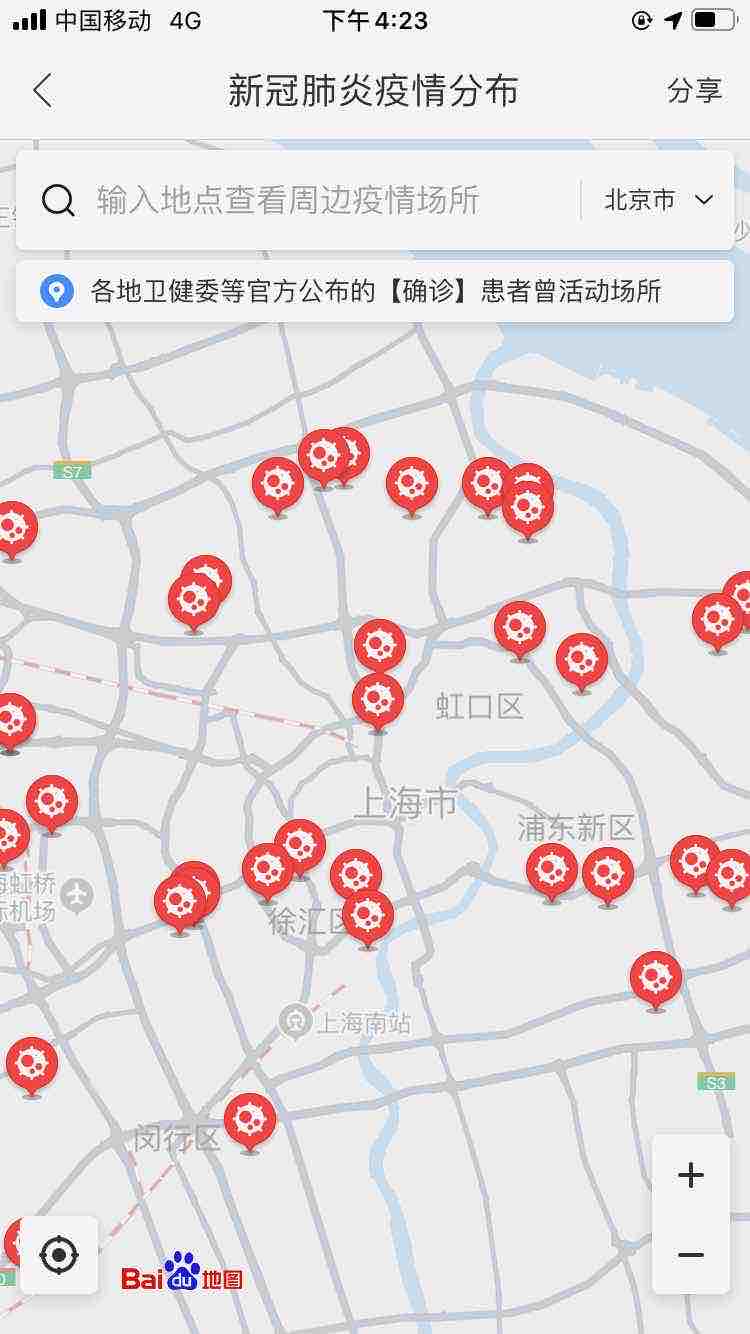The height and width of the screenshot is (1334, 750).
Task: Tap the 分享 share button
Action: pos(694,91)
